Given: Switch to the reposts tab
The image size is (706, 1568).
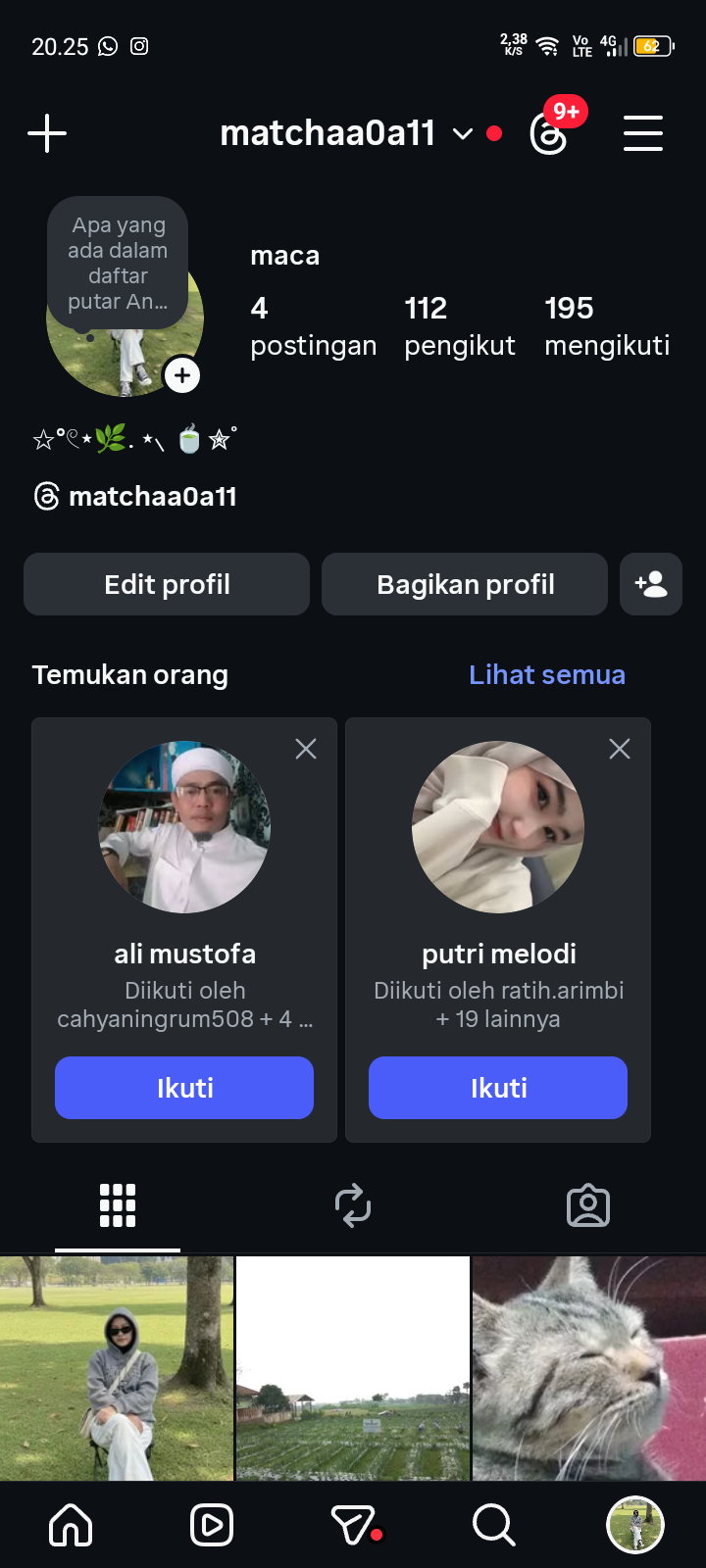Looking at the screenshot, I should 353,1205.
